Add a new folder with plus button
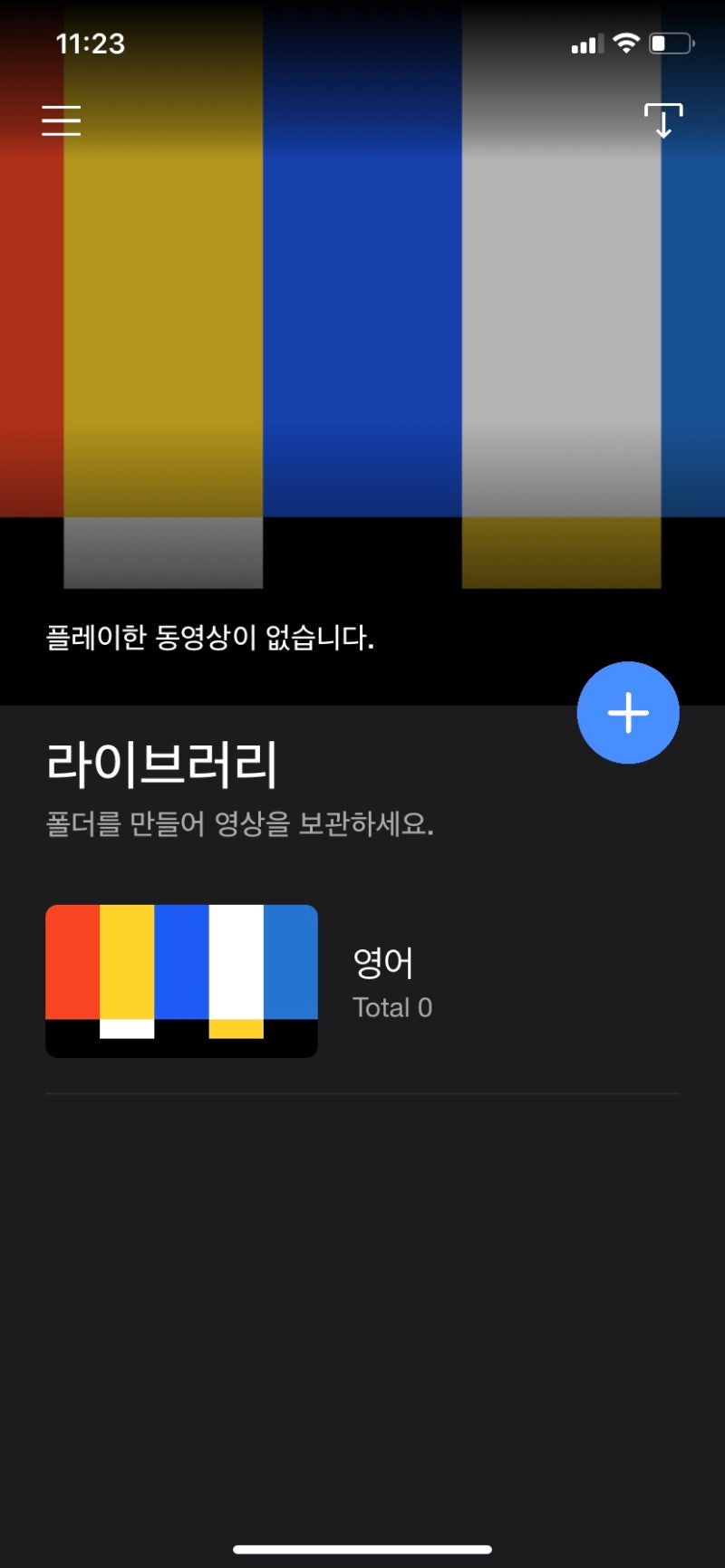Viewport: 725px width, 1568px height. pos(628,713)
